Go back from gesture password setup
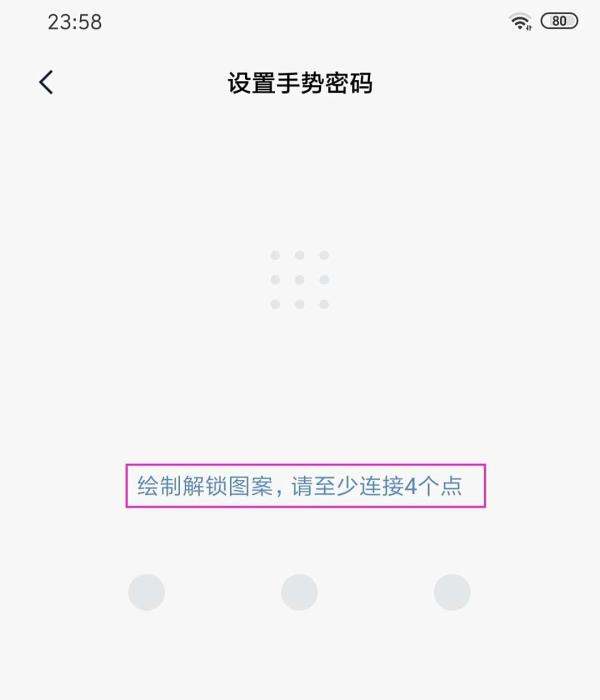 [46, 83]
